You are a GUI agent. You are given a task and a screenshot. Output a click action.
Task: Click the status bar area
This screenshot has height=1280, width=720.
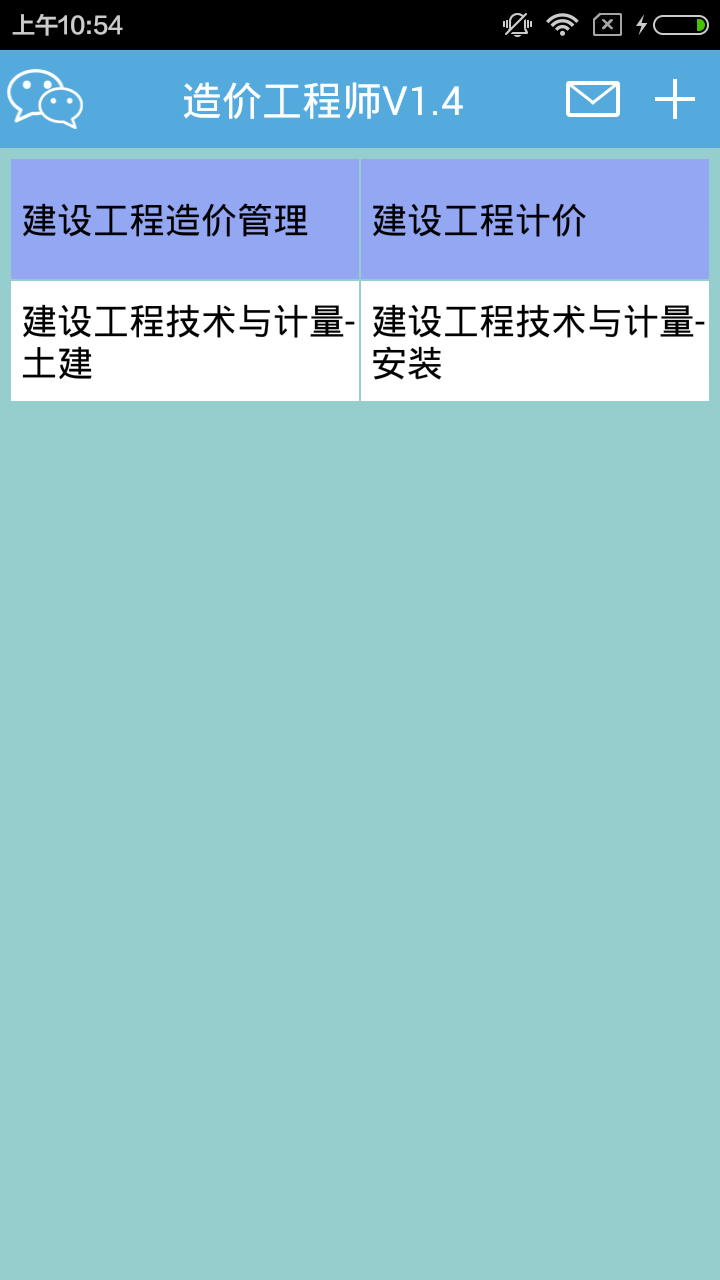click(360, 26)
